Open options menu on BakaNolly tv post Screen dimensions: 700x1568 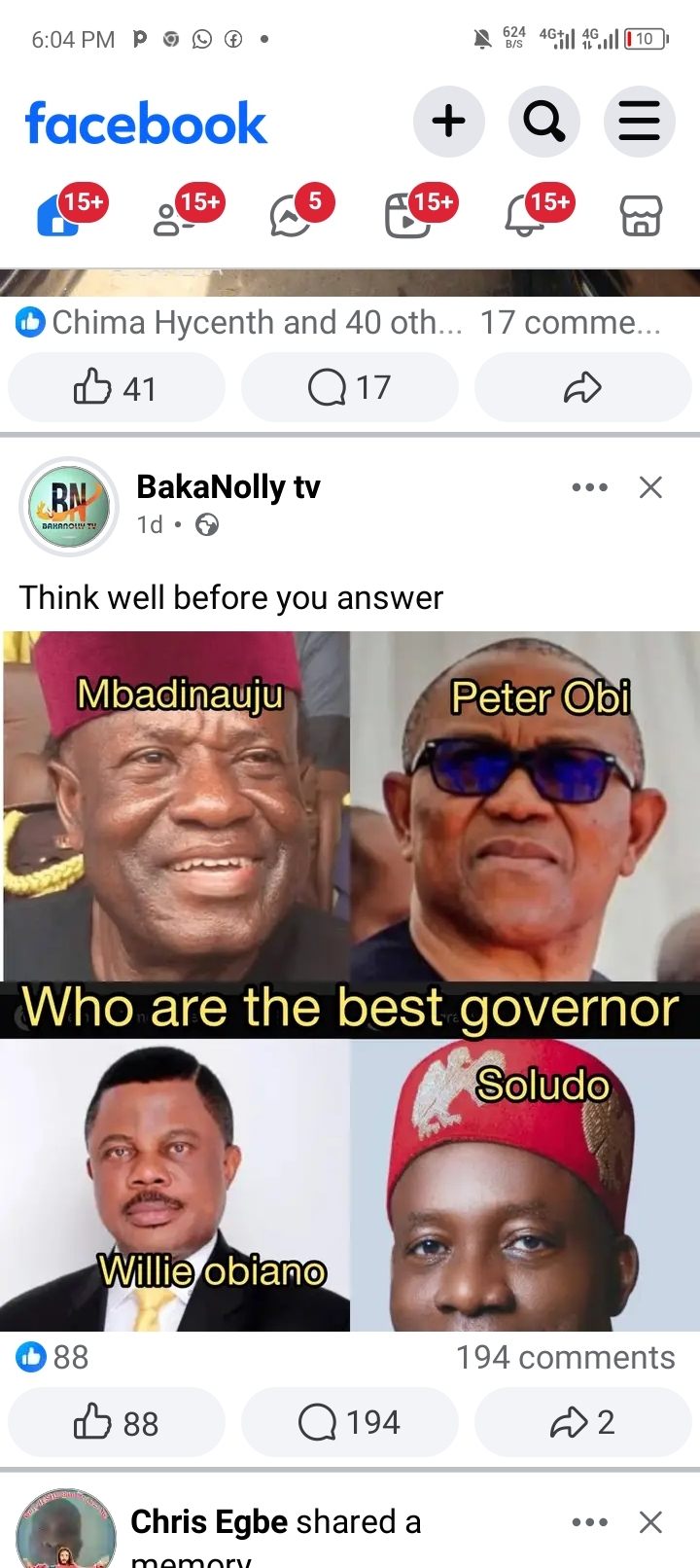point(590,487)
